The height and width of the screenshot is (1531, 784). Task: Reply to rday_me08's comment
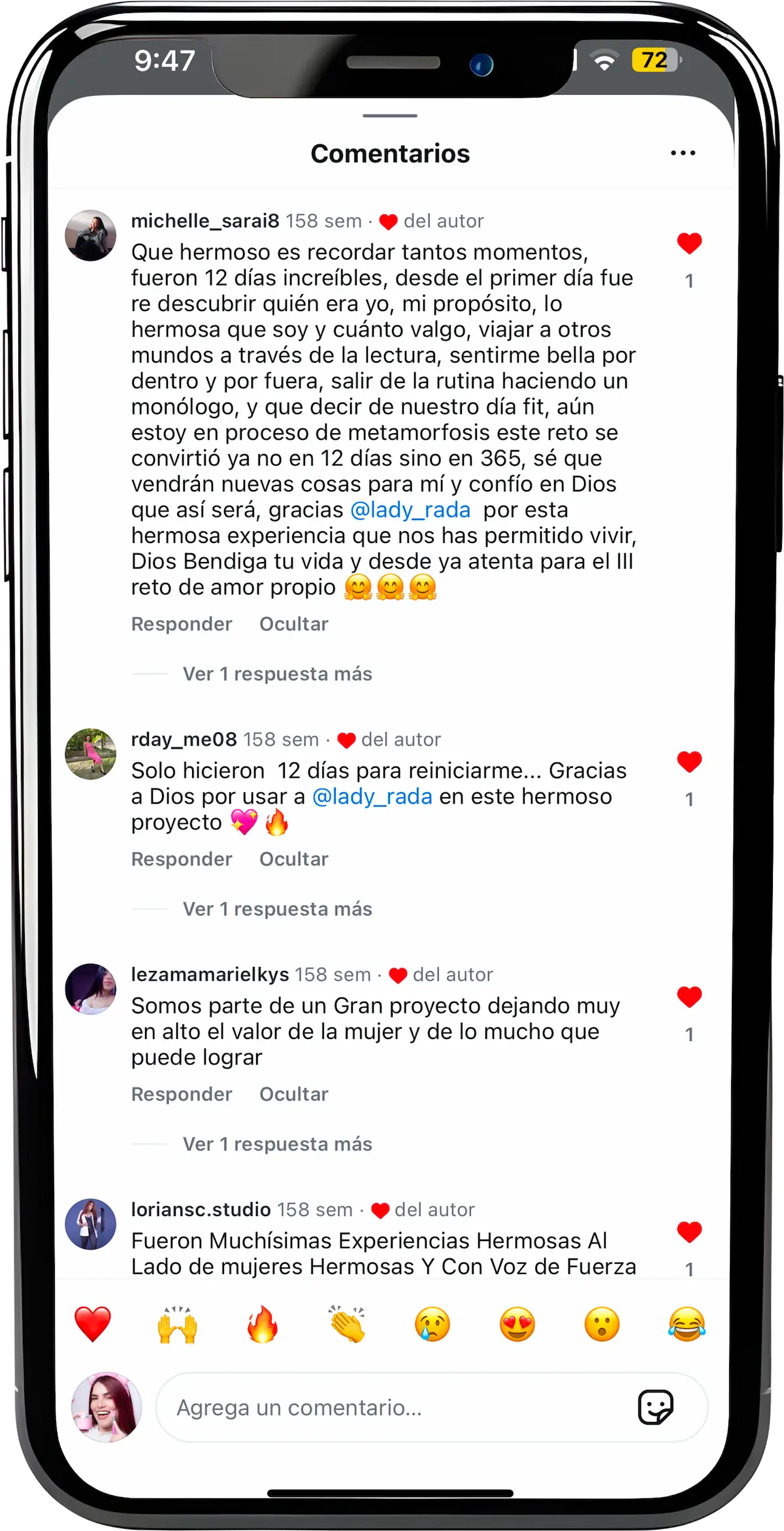pos(182,859)
